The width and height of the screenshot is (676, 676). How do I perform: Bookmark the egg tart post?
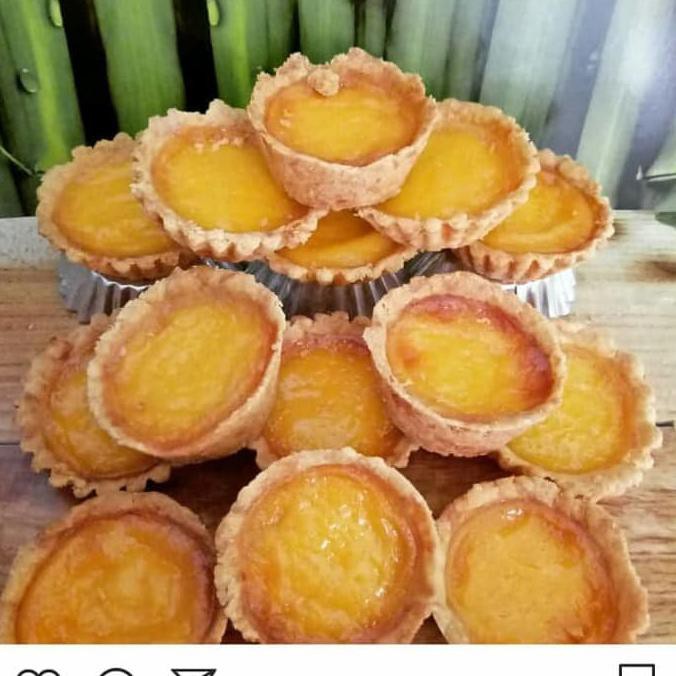pos(636,671)
